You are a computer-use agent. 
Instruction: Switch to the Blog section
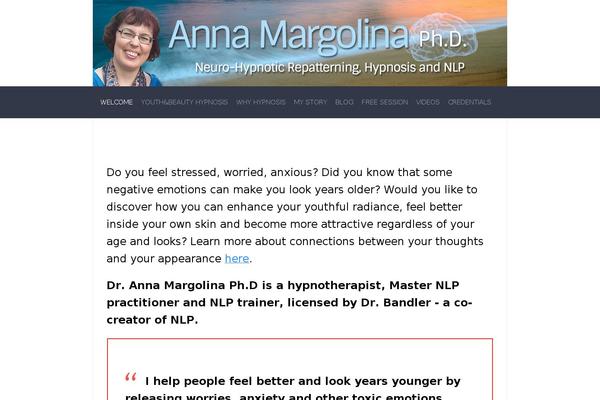click(x=344, y=102)
